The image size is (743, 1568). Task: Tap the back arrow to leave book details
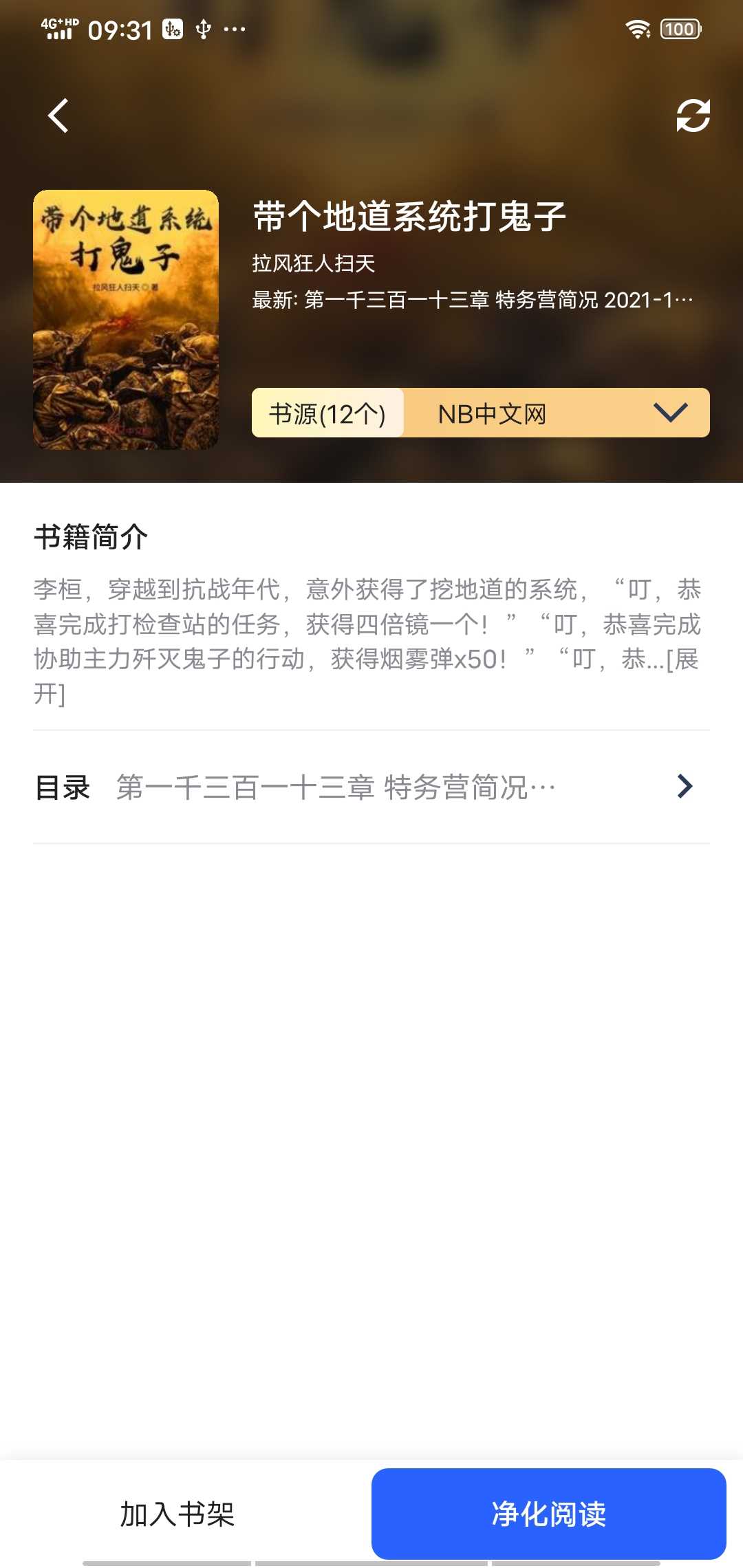[58, 116]
